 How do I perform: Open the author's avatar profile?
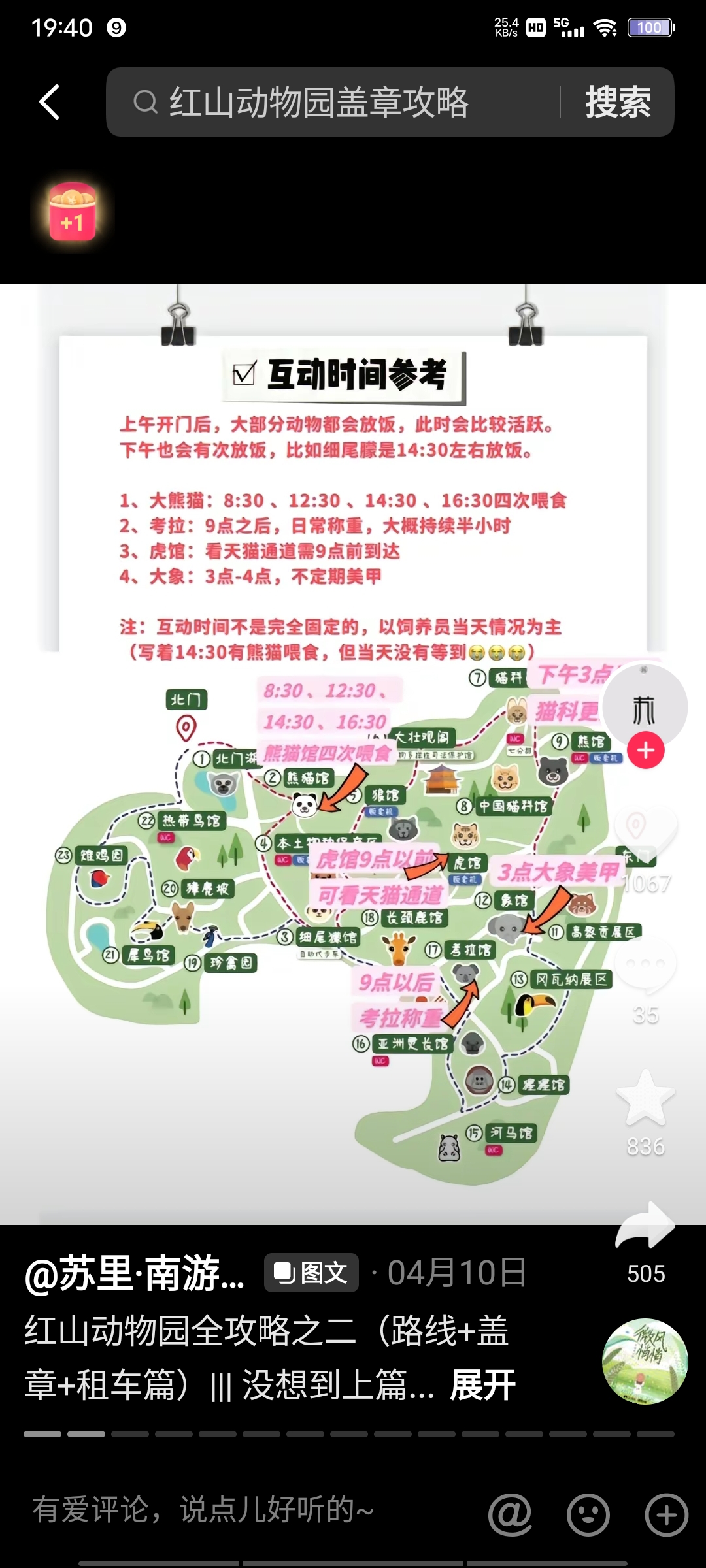point(644,707)
